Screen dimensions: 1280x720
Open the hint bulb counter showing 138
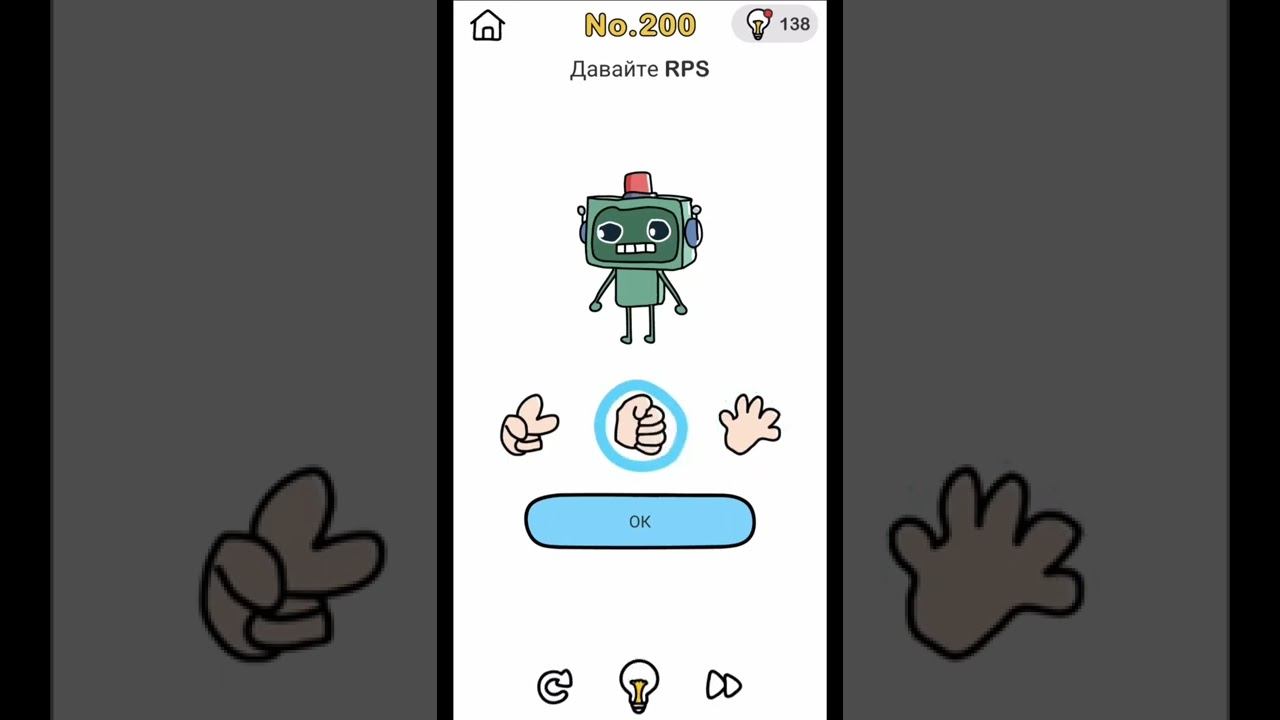[776, 24]
